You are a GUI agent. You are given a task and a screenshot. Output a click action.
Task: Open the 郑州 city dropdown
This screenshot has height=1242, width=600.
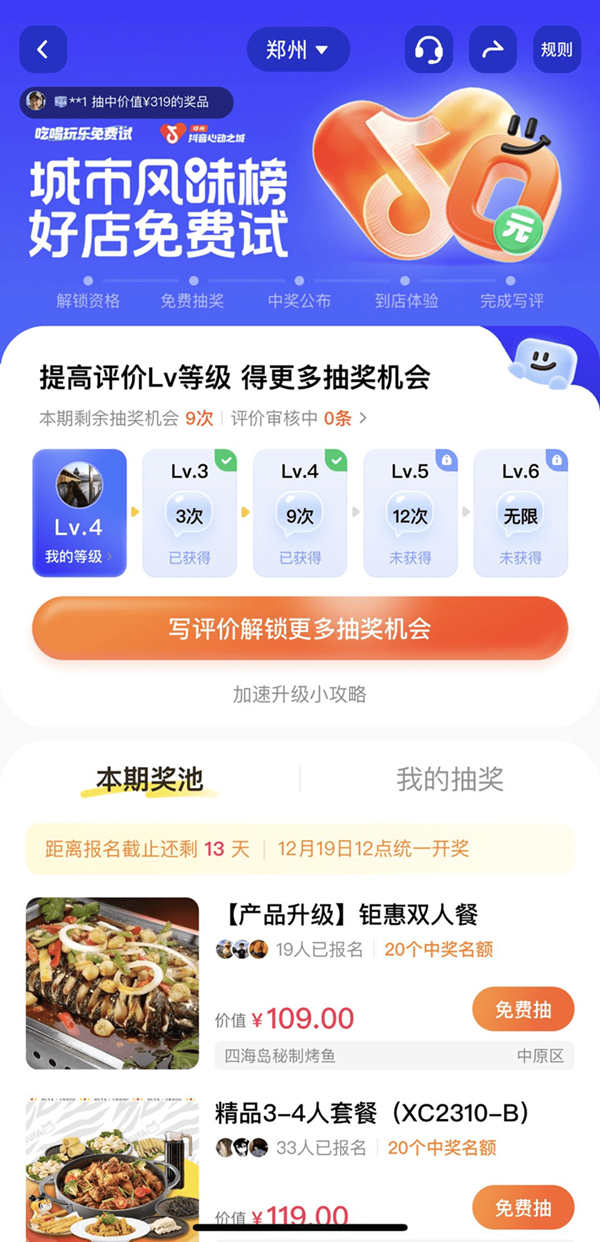pyautogui.click(x=298, y=50)
